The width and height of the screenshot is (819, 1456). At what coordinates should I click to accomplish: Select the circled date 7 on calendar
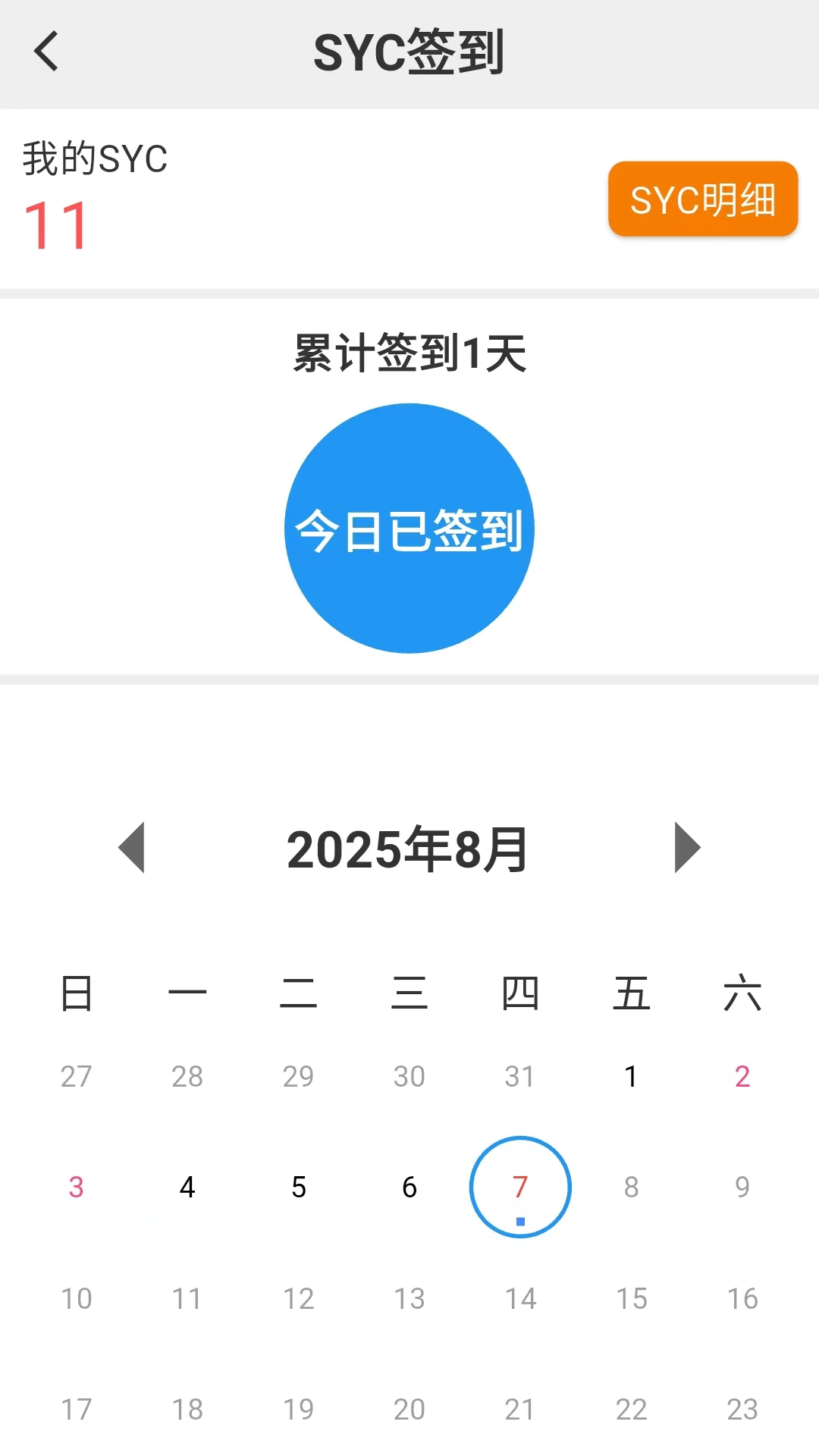[x=519, y=1187]
